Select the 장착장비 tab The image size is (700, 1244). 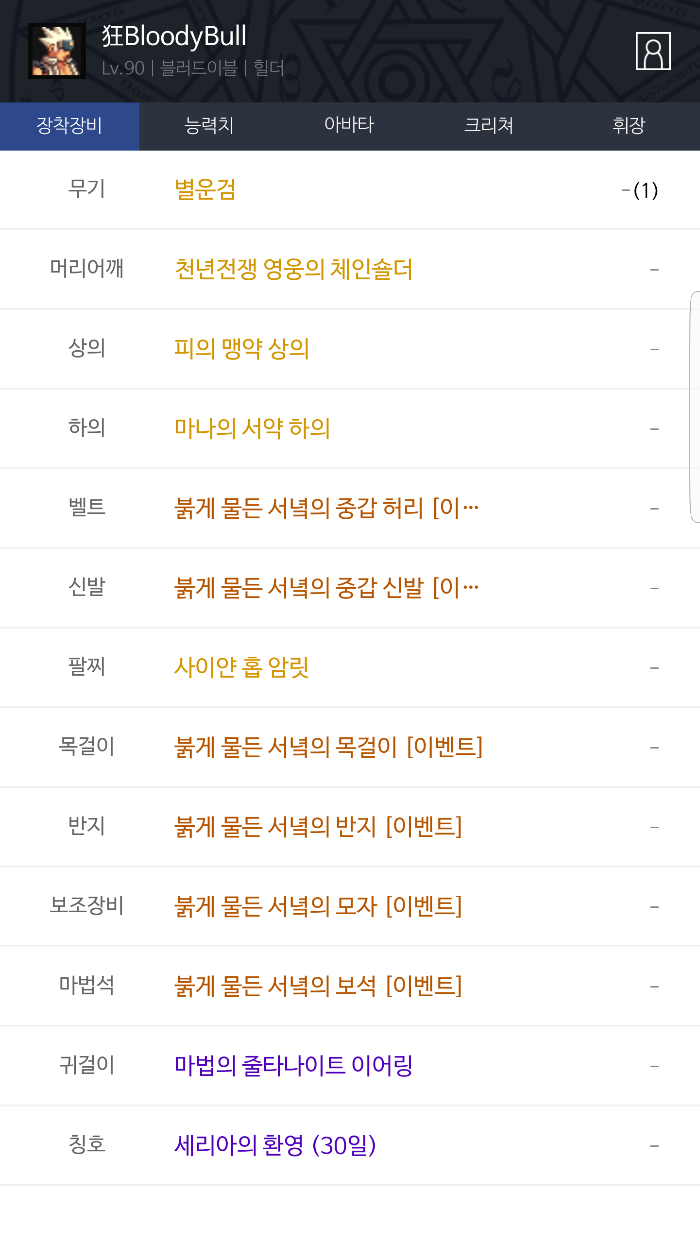[x=70, y=126]
